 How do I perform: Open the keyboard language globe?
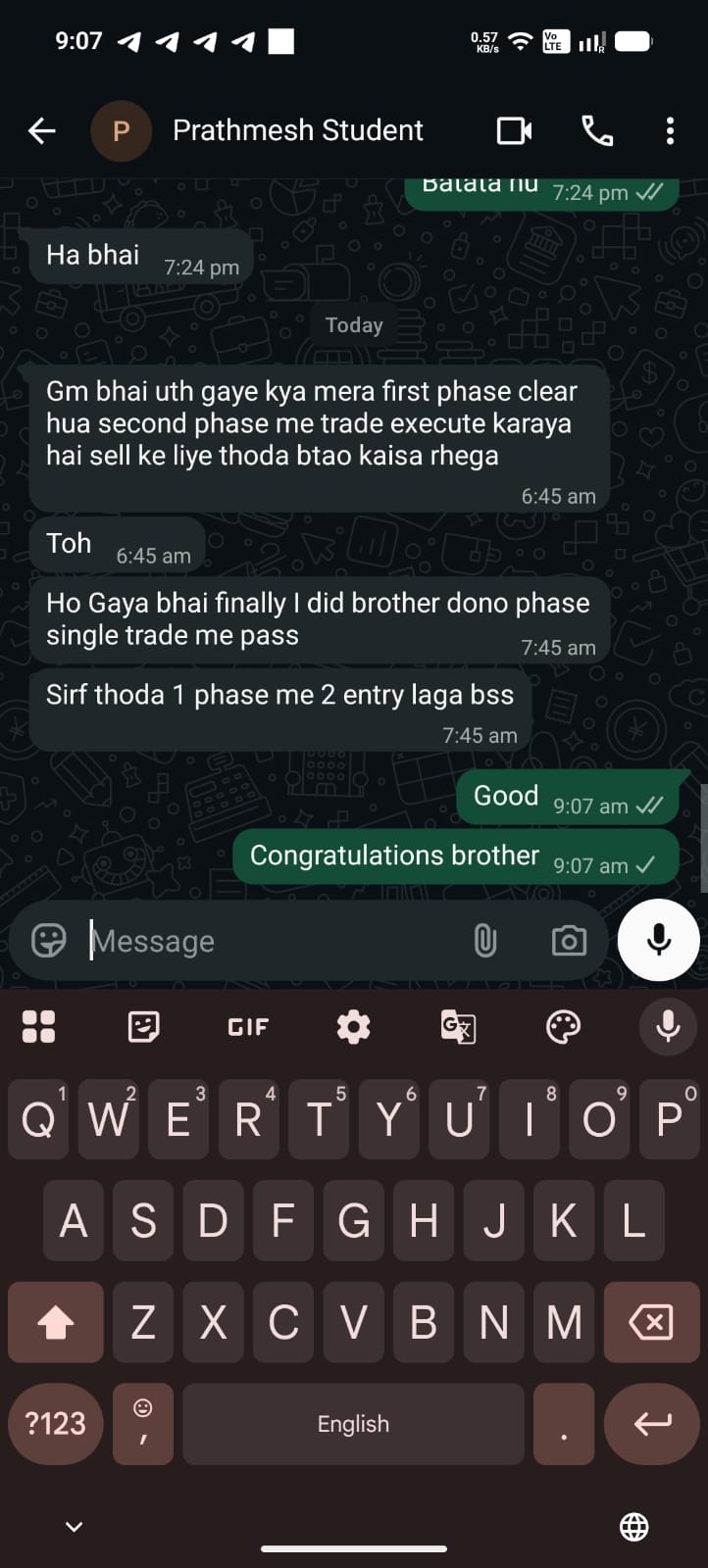634,1526
